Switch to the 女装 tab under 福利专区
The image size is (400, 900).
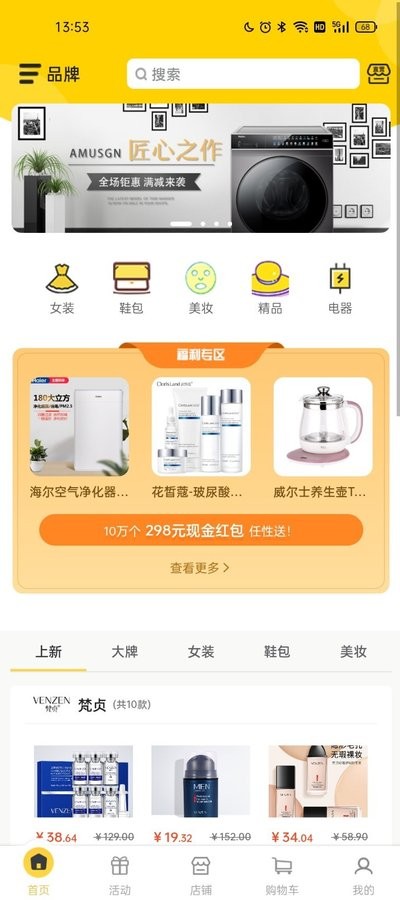point(201,651)
